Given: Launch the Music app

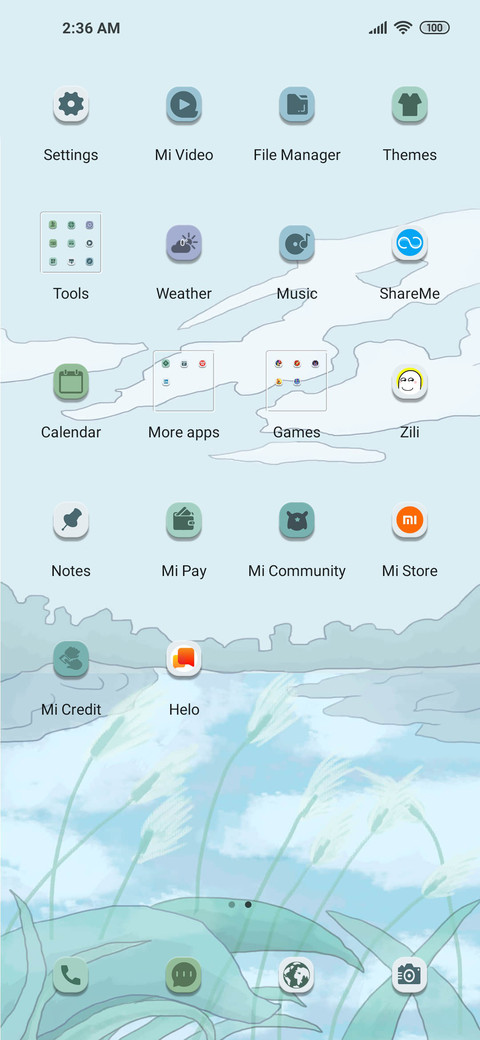Looking at the screenshot, I should point(297,244).
